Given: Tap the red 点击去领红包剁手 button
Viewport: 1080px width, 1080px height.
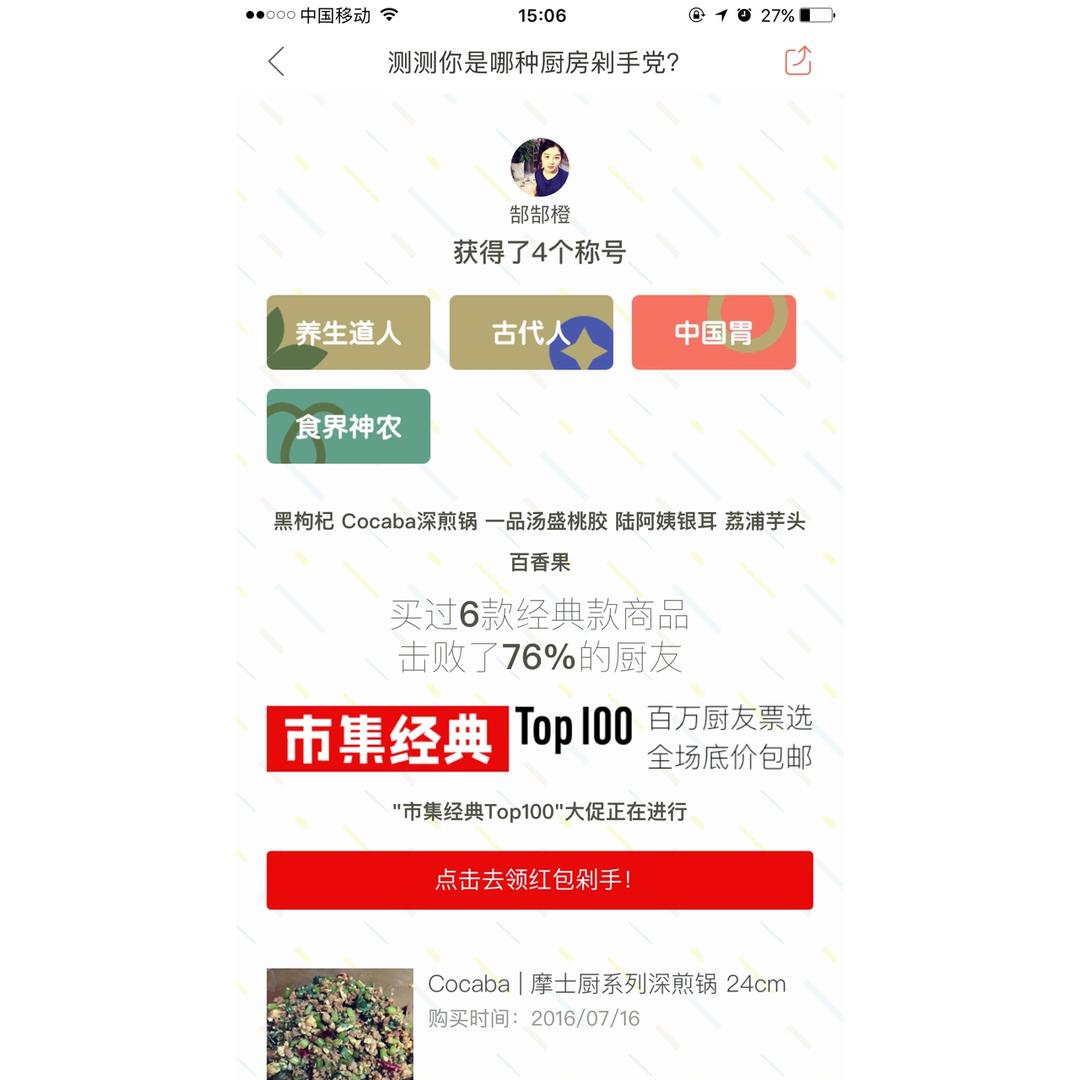Looking at the screenshot, I should coord(539,880).
